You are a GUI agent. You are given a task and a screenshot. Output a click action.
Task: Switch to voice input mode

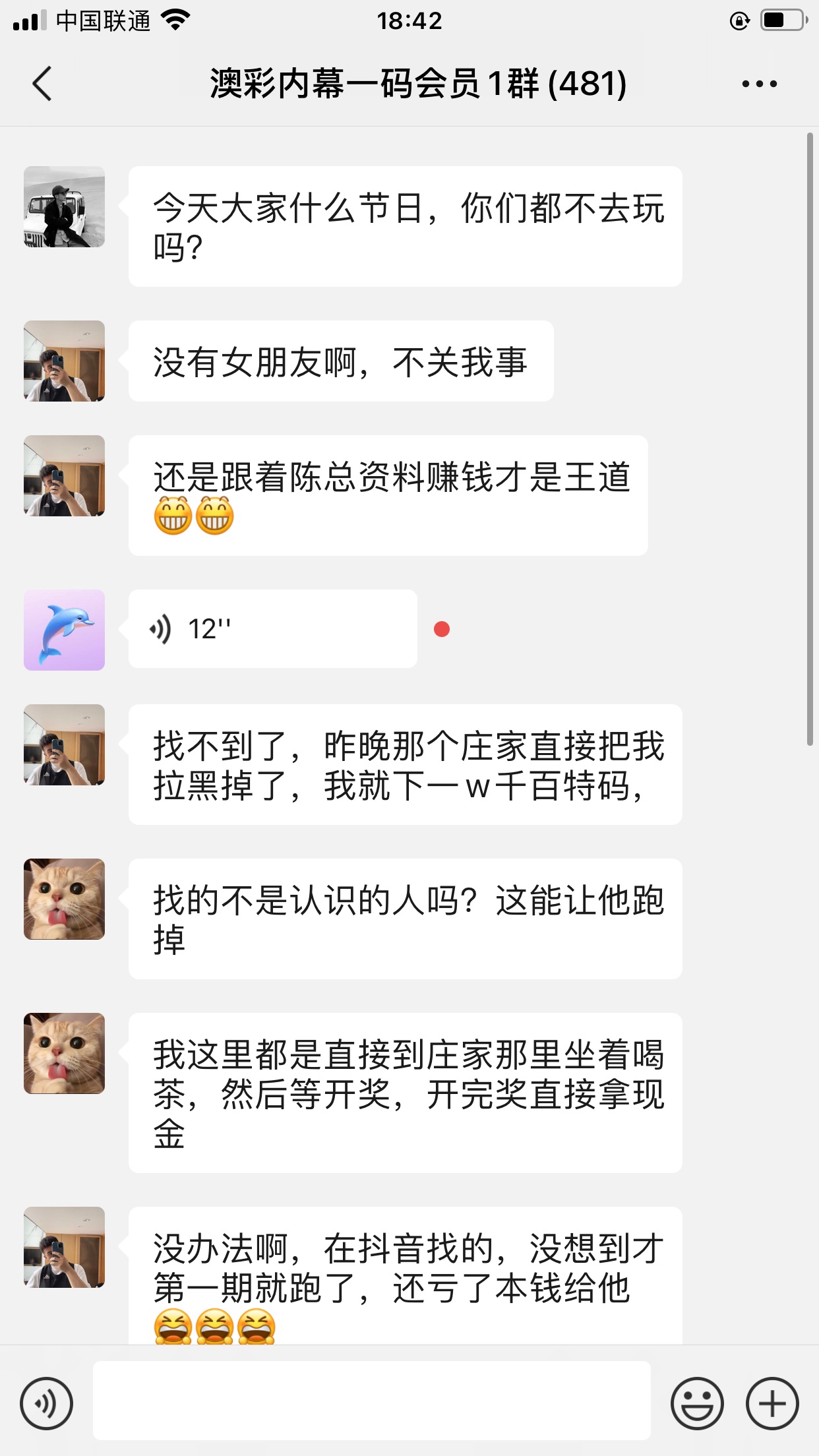pos(46,1403)
